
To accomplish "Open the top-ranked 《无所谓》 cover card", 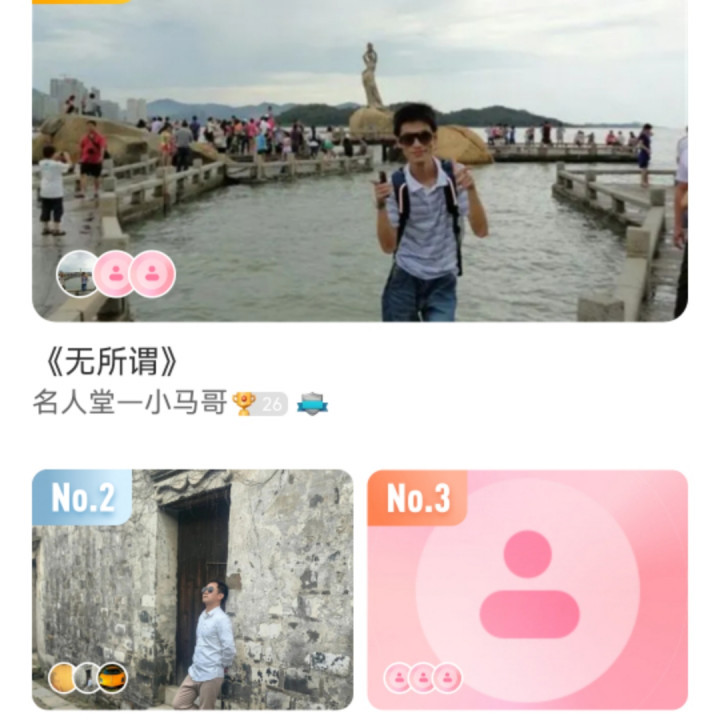I will (360, 160).
